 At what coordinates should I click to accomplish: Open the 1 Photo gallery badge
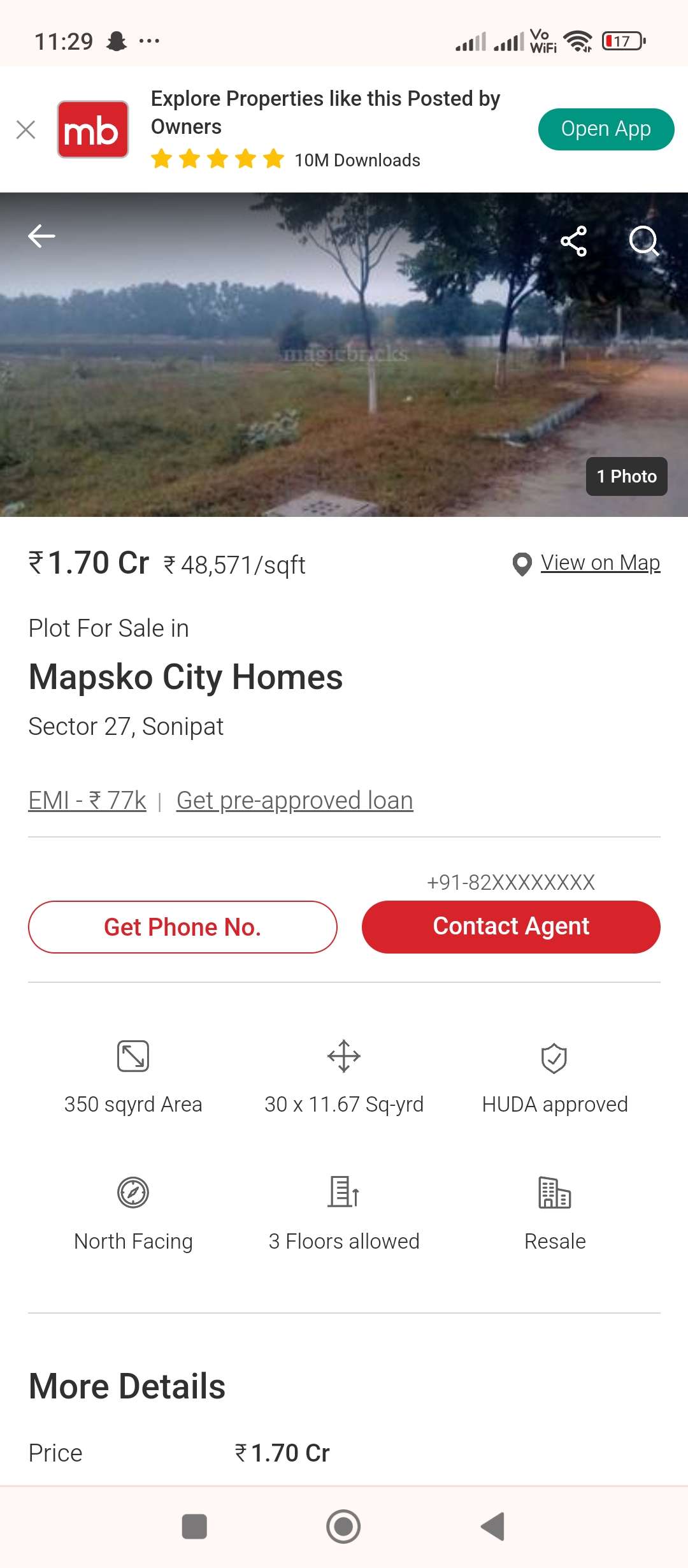[x=627, y=476]
